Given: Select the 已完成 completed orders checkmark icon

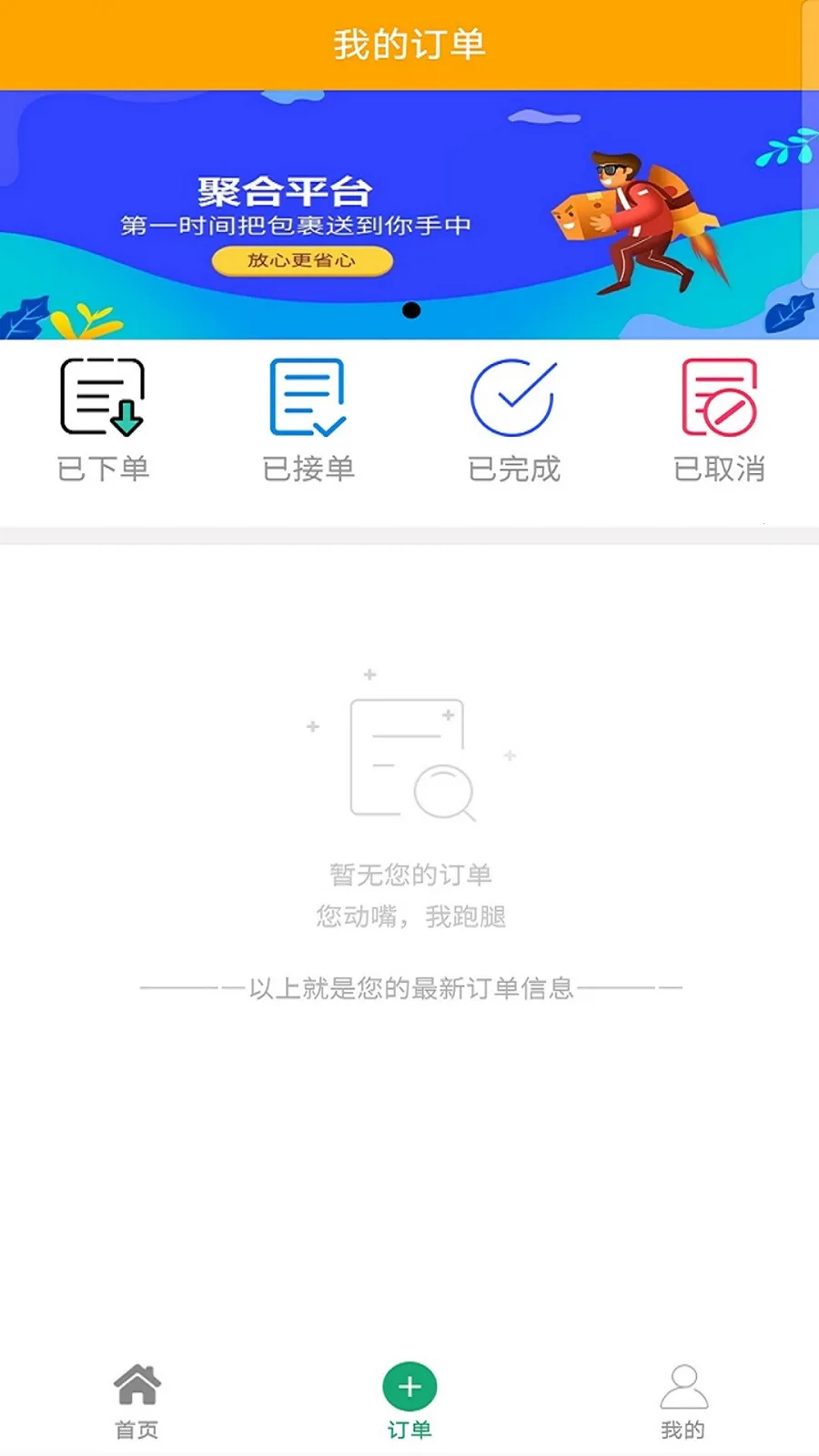Looking at the screenshot, I should [512, 399].
